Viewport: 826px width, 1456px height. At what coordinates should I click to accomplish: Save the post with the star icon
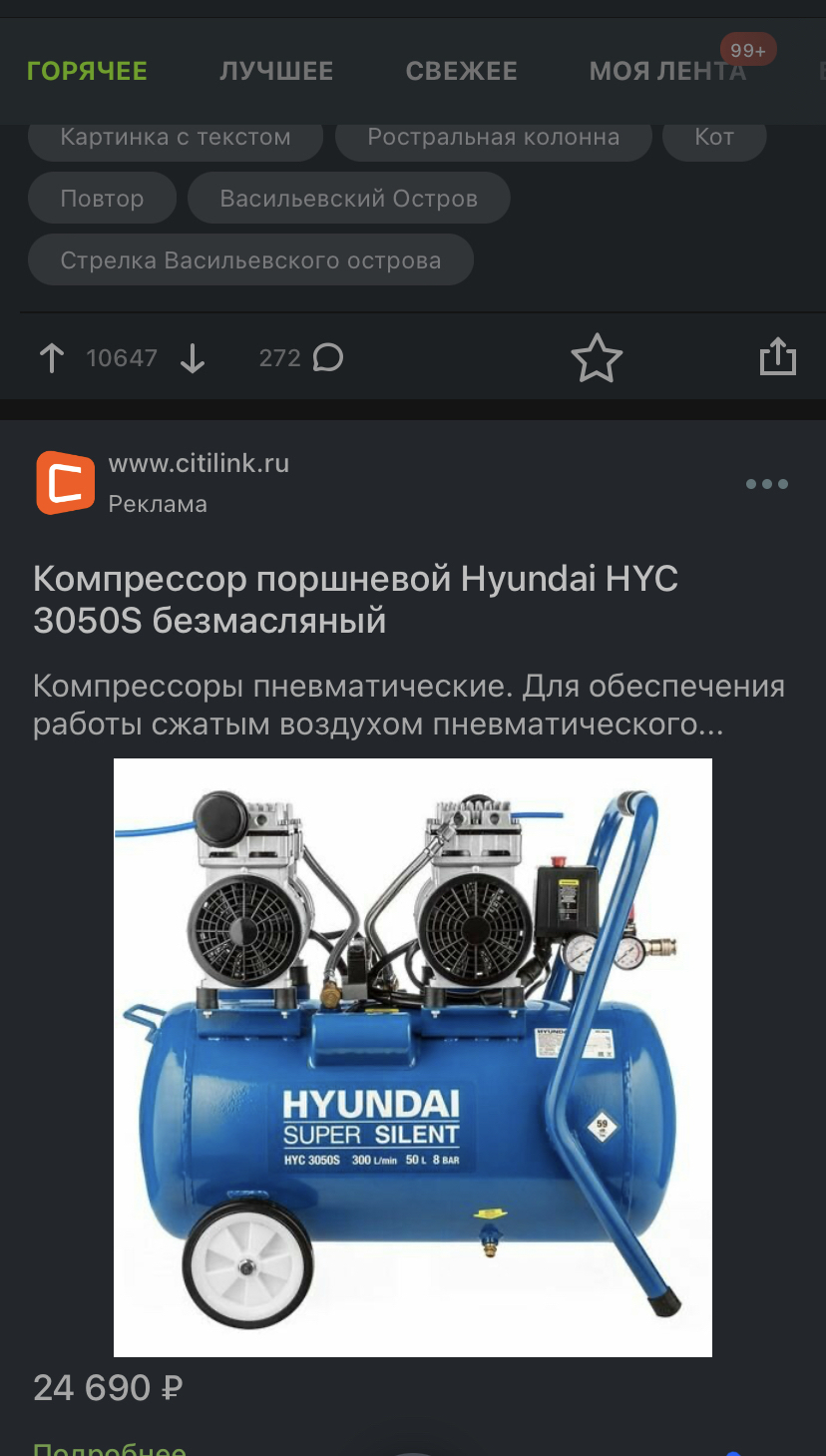[x=597, y=358]
